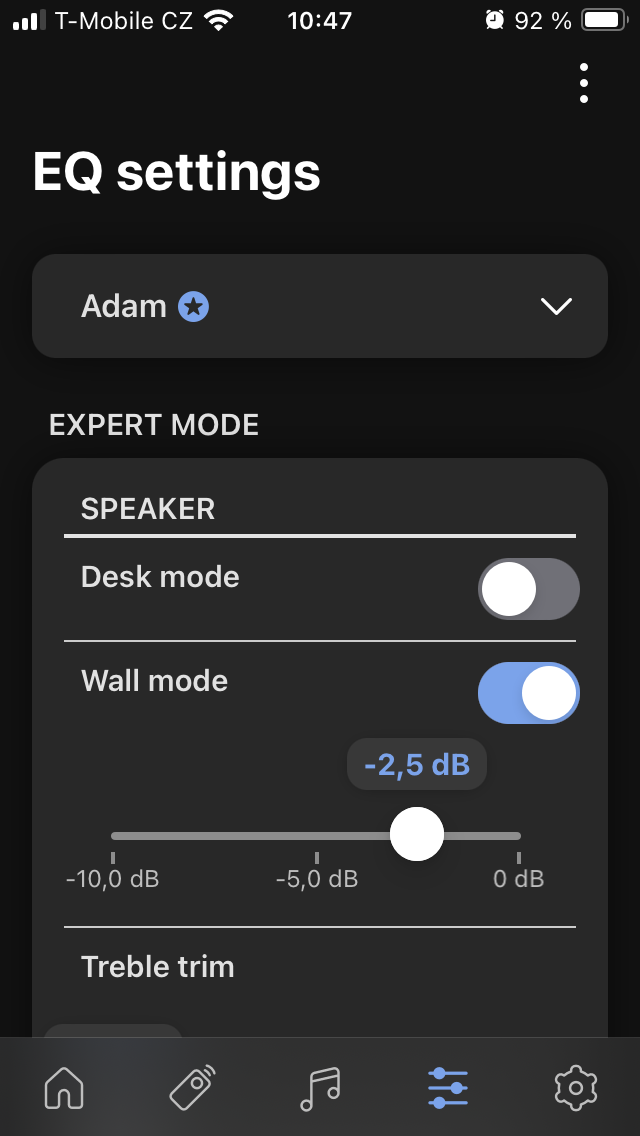Screen dimensions: 640x1136
Task: Open the remote control tab
Action: (192, 1087)
